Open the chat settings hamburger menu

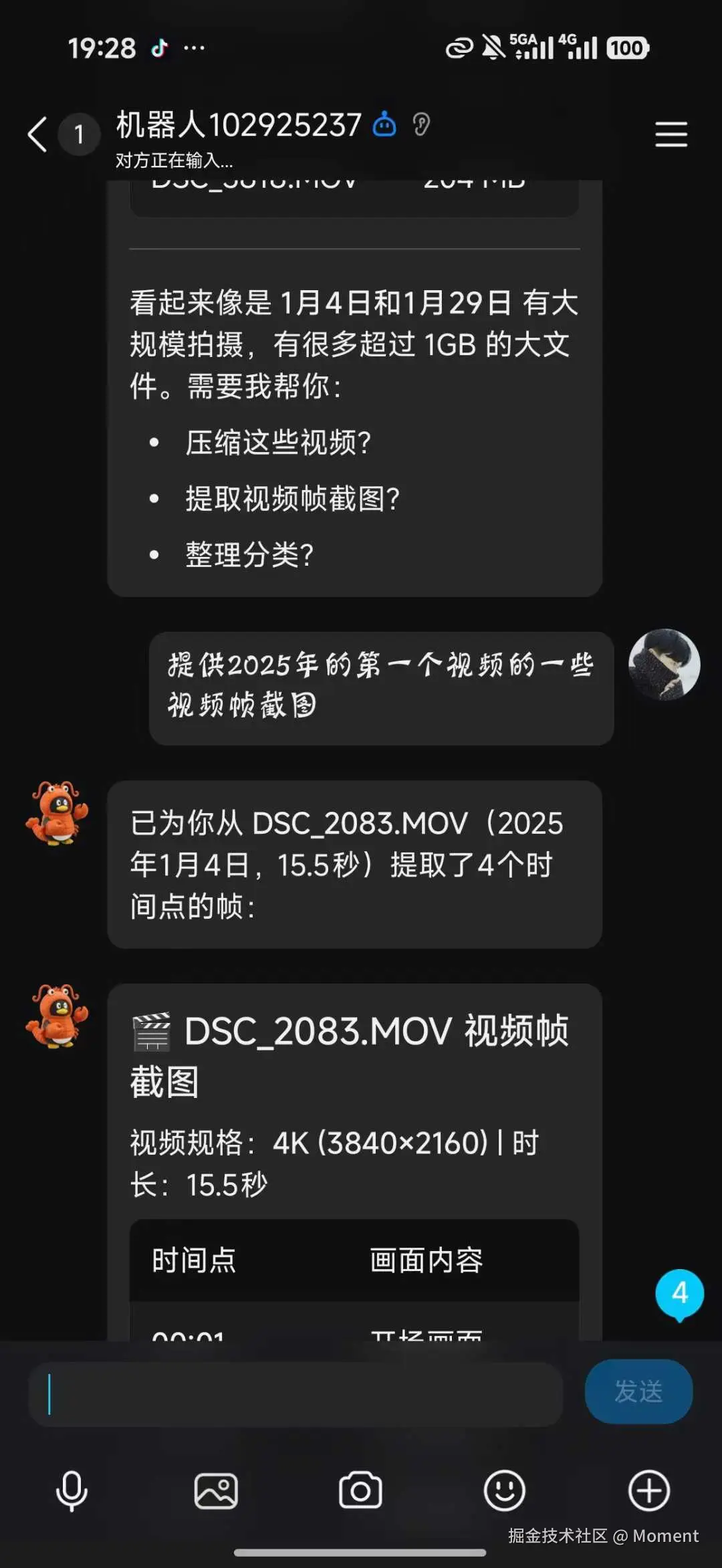tap(671, 134)
